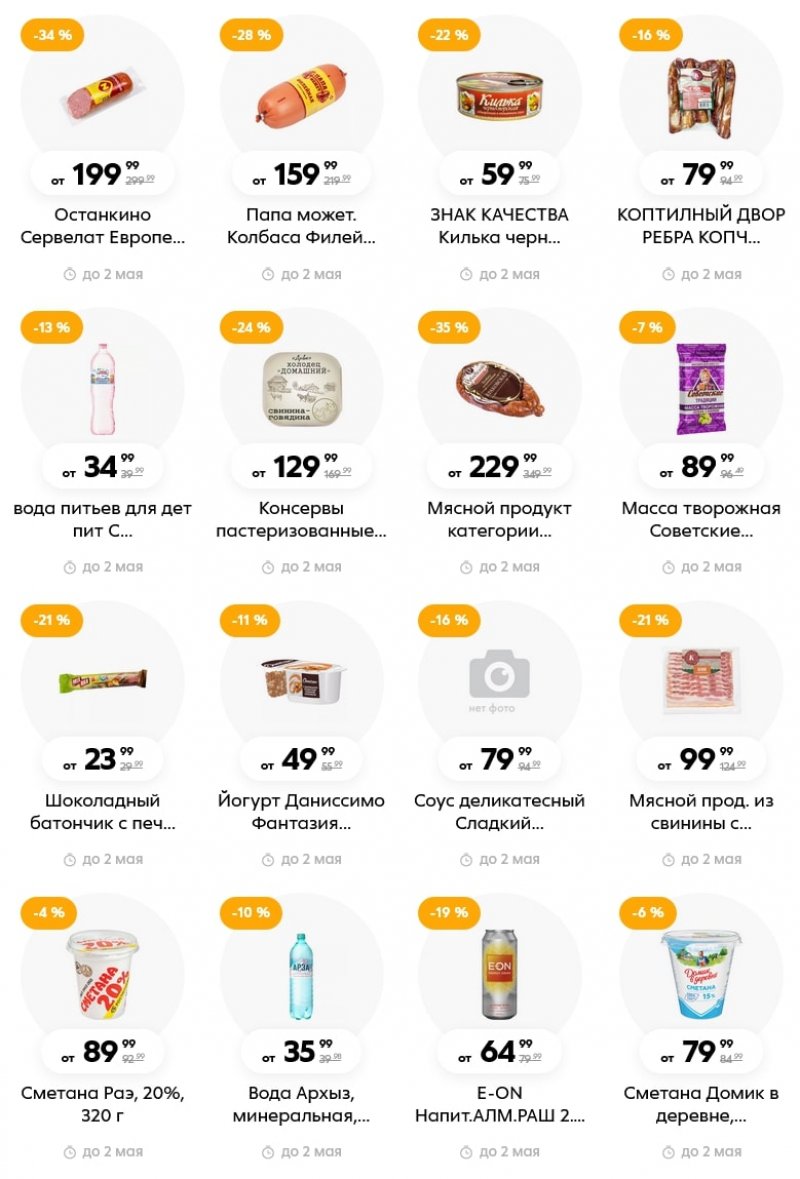View Соус деликатесный Сладкий product

499,681
